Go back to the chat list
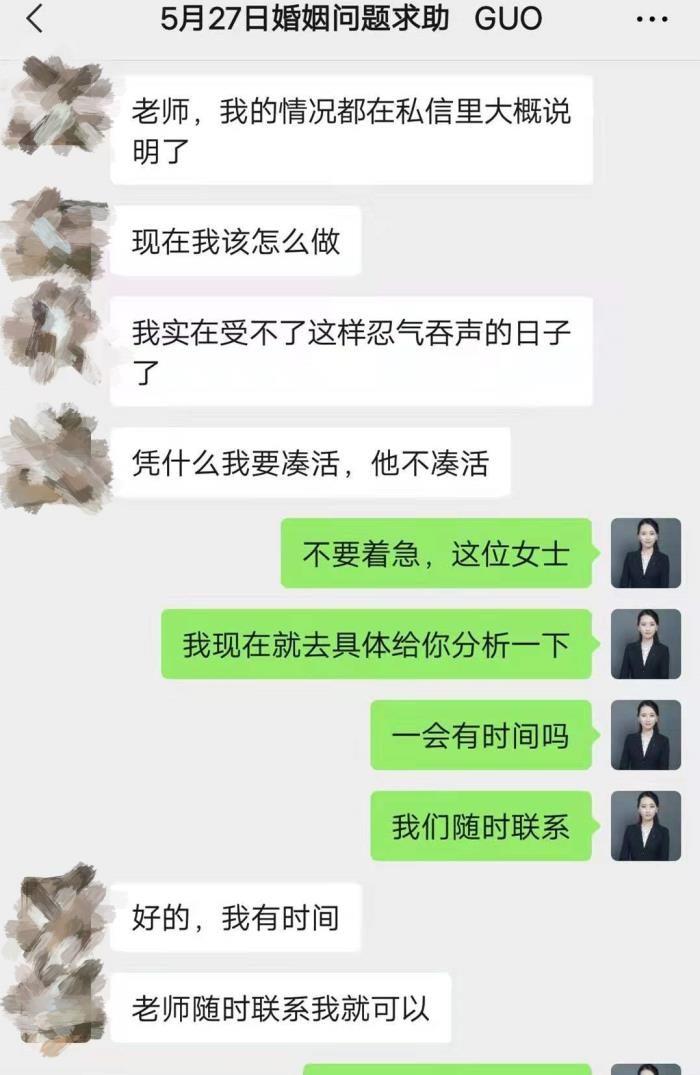Viewport: 700px width, 1075px height. coord(35,19)
